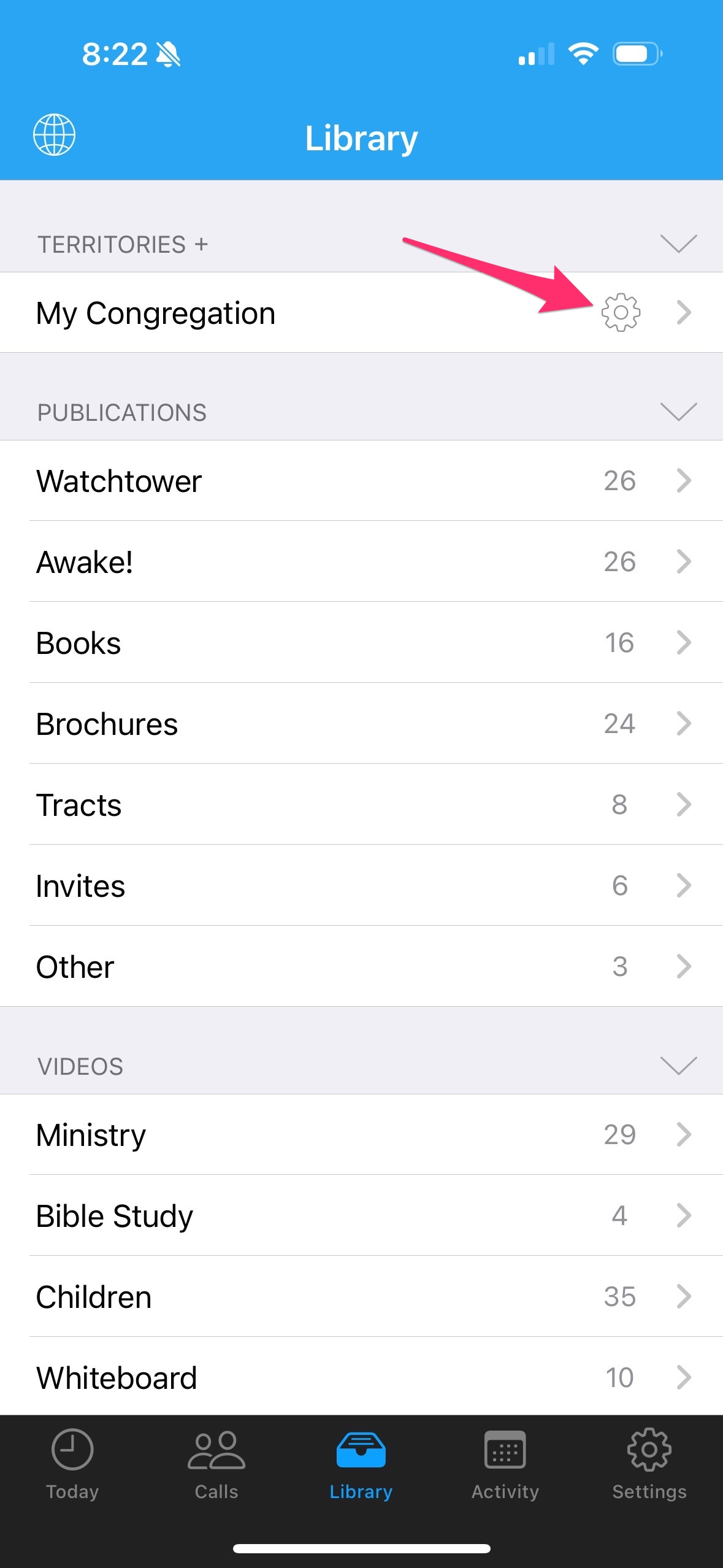
Task: Open Children videos
Action: click(x=362, y=1296)
